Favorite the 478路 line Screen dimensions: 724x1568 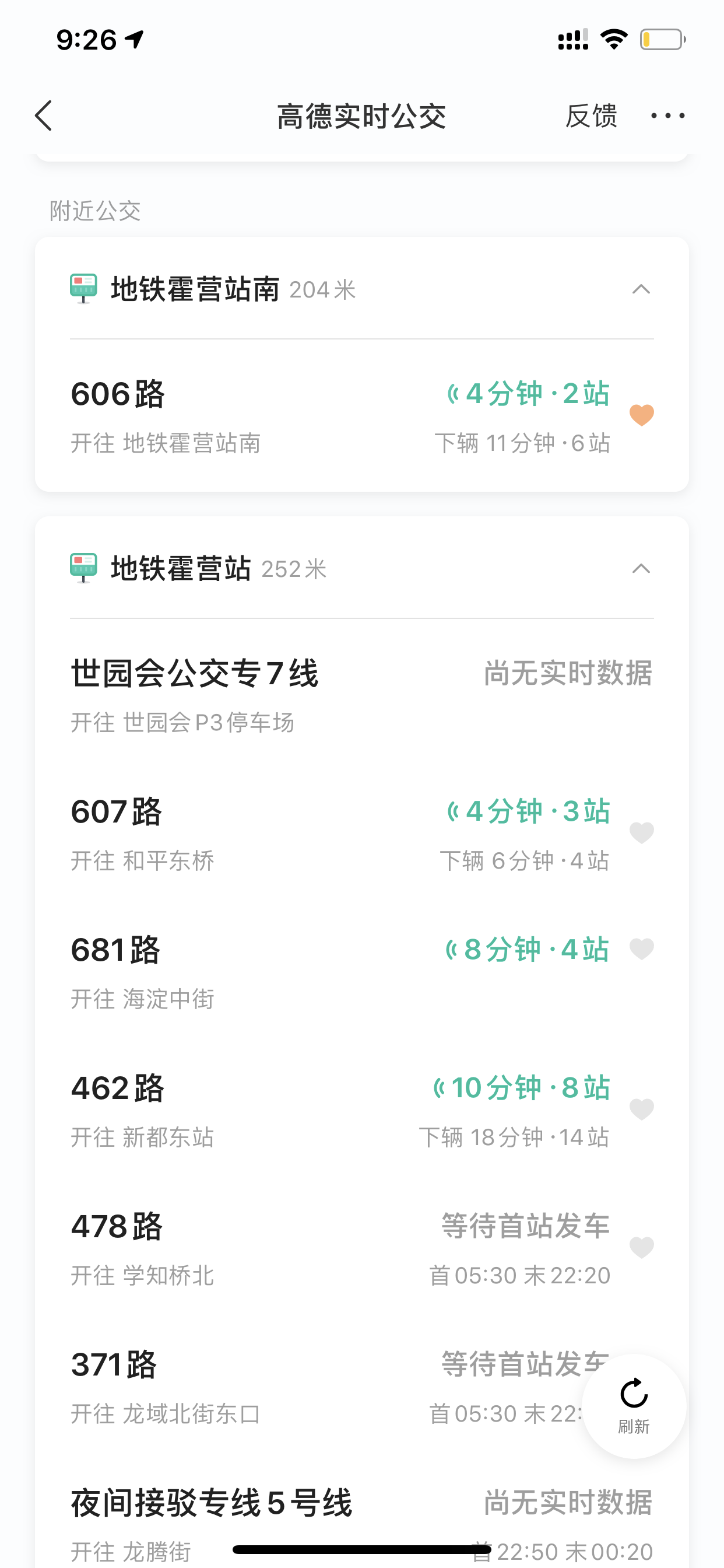641,1248
